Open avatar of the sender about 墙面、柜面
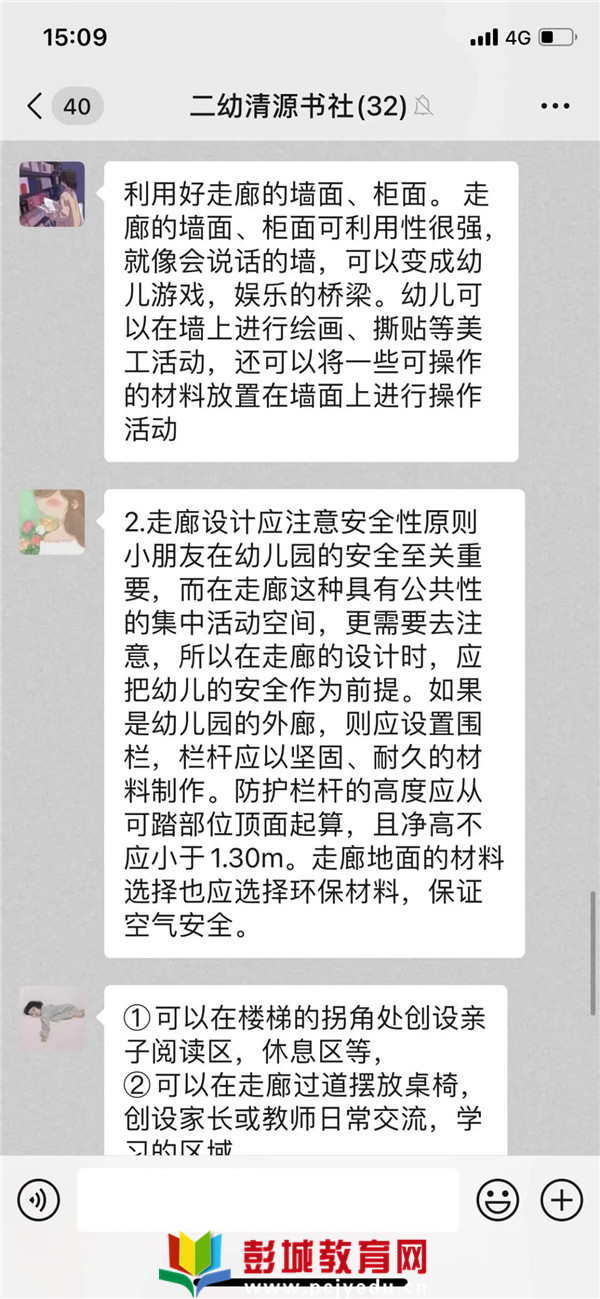This screenshot has width=600, height=1299. (x=52, y=194)
